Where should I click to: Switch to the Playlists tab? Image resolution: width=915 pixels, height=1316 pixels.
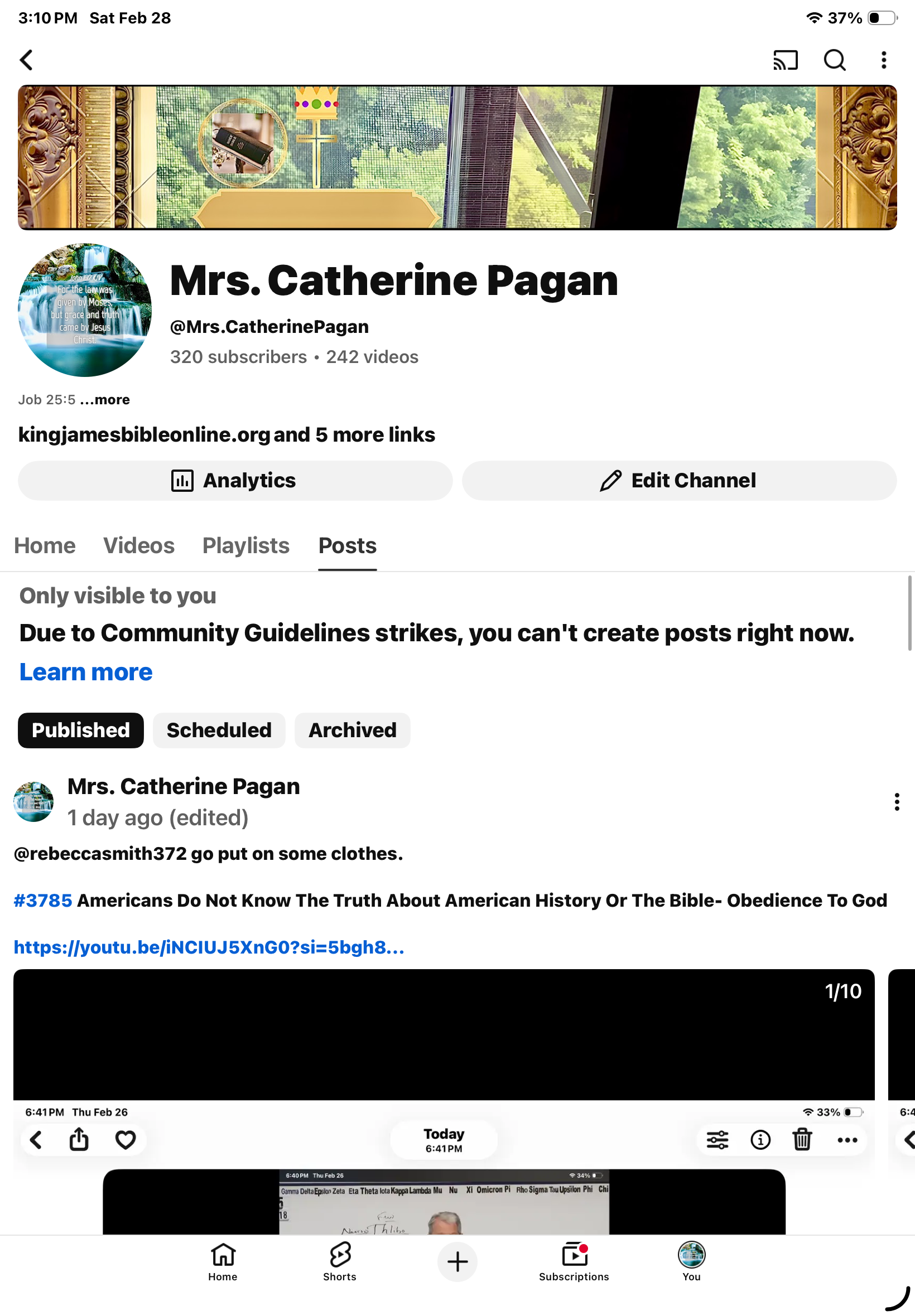[246, 545]
